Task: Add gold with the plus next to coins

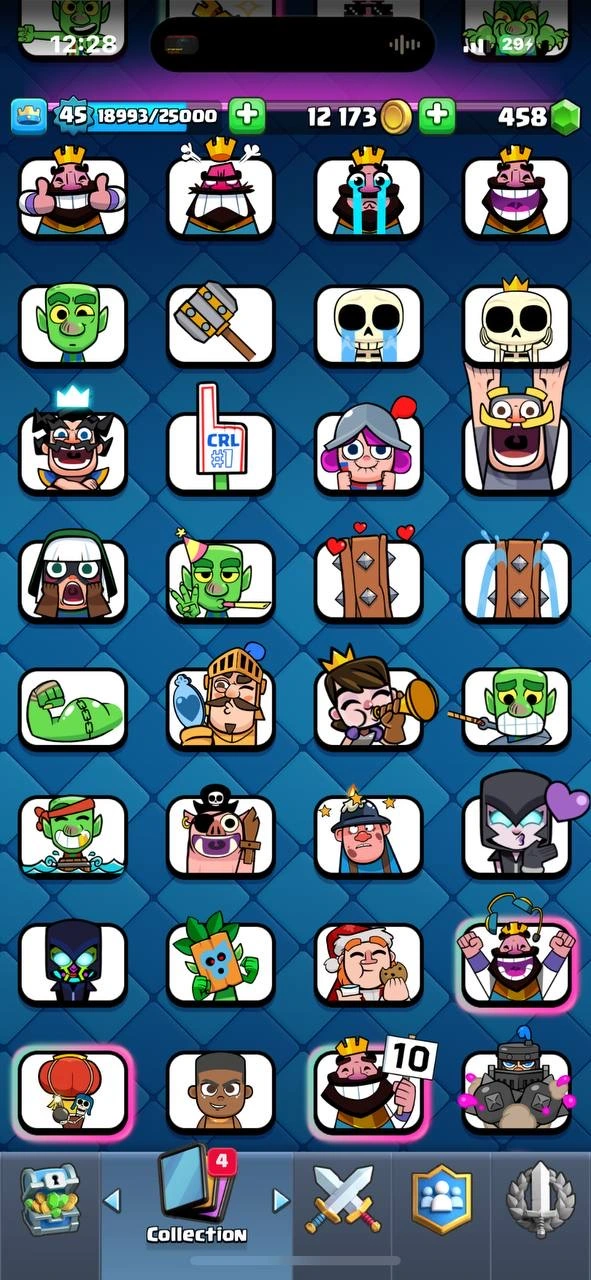Action: coord(436,116)
